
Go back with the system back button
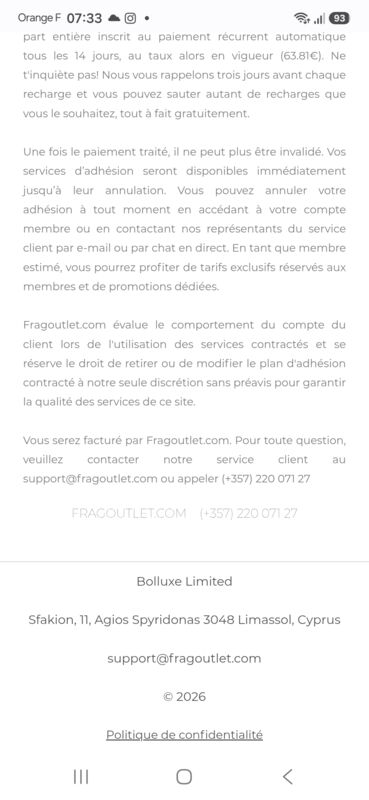click(287, 777)
